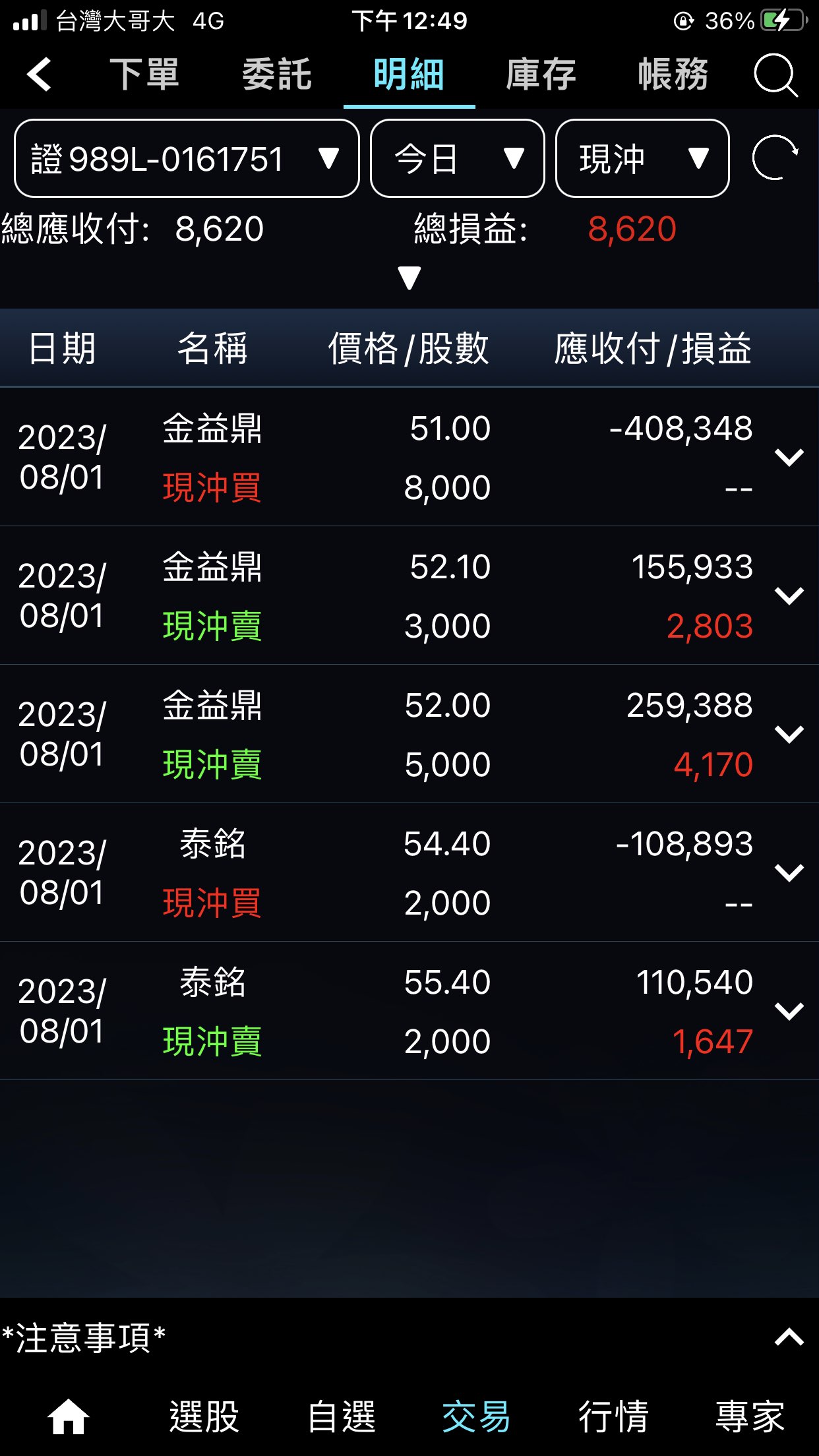Open the 帳務 tab
Viewport: 819px width, 1456px height.
point(673,74)
